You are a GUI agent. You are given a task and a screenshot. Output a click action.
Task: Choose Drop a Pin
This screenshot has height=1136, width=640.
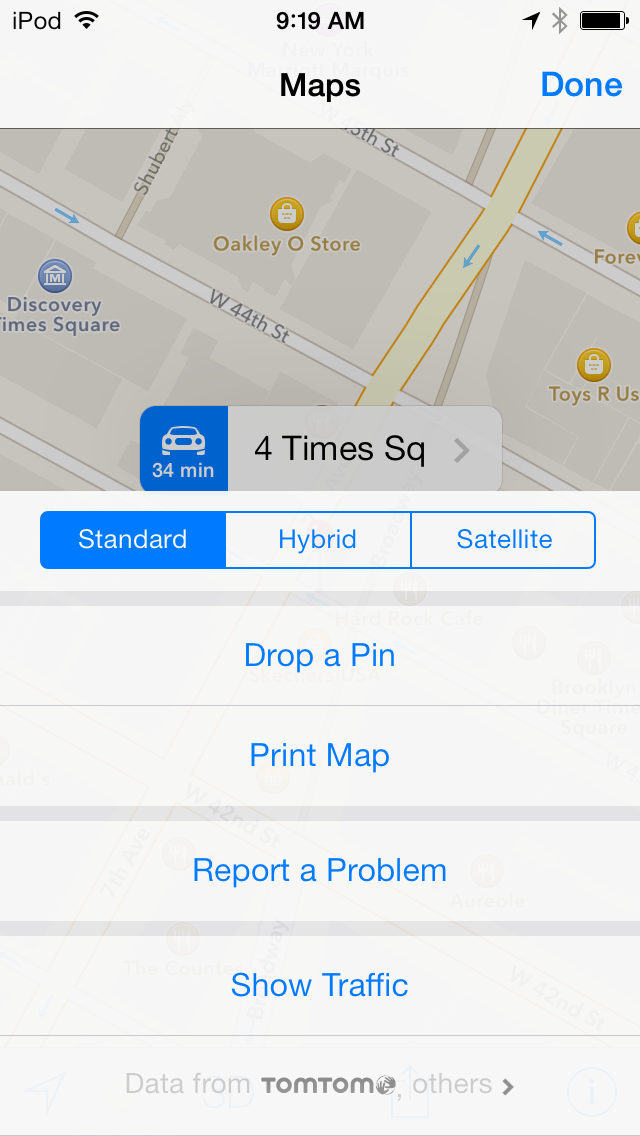[x=320, y=656]
